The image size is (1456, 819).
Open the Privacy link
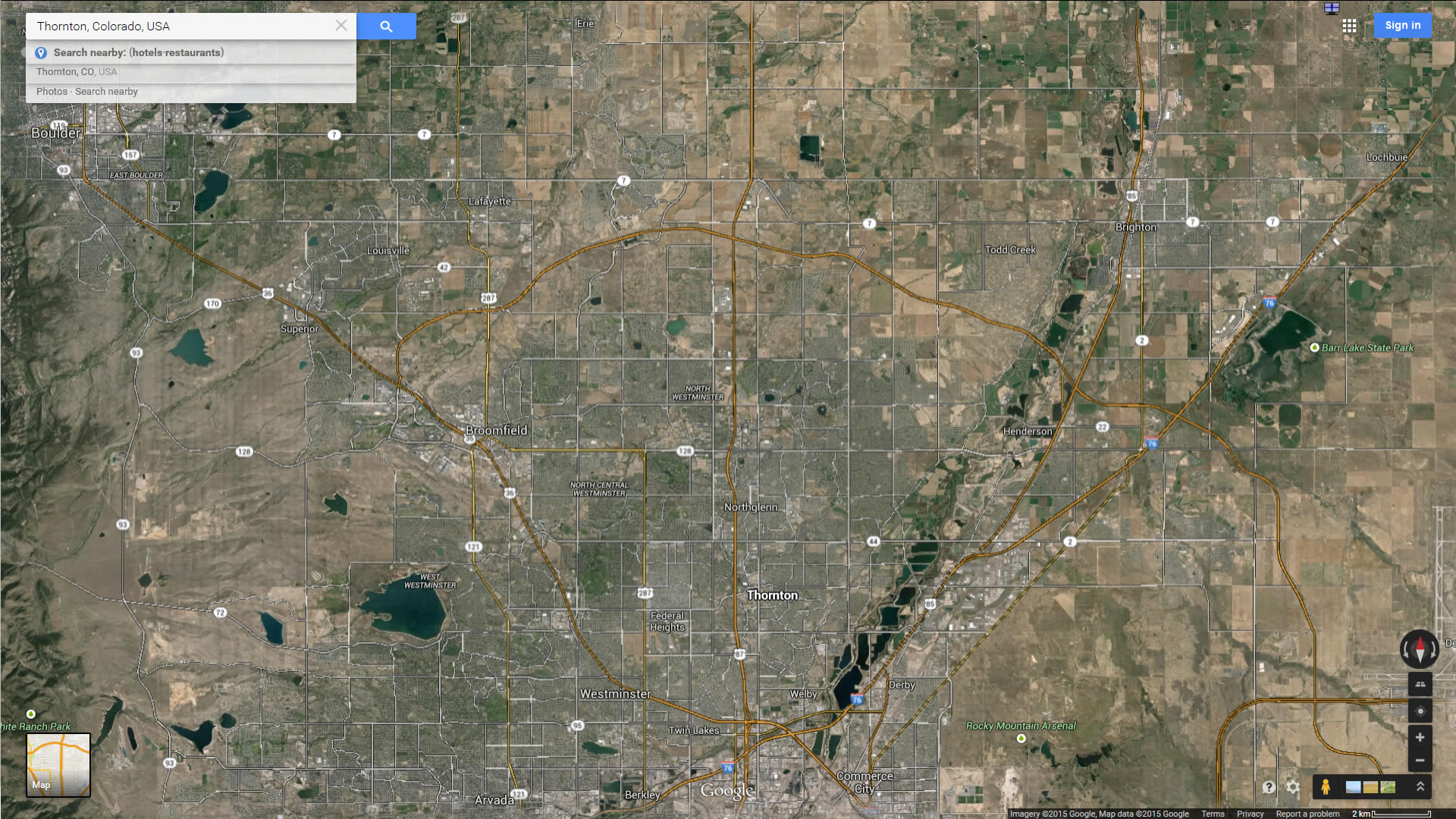pyautogui.click(x=1250, y=814)
